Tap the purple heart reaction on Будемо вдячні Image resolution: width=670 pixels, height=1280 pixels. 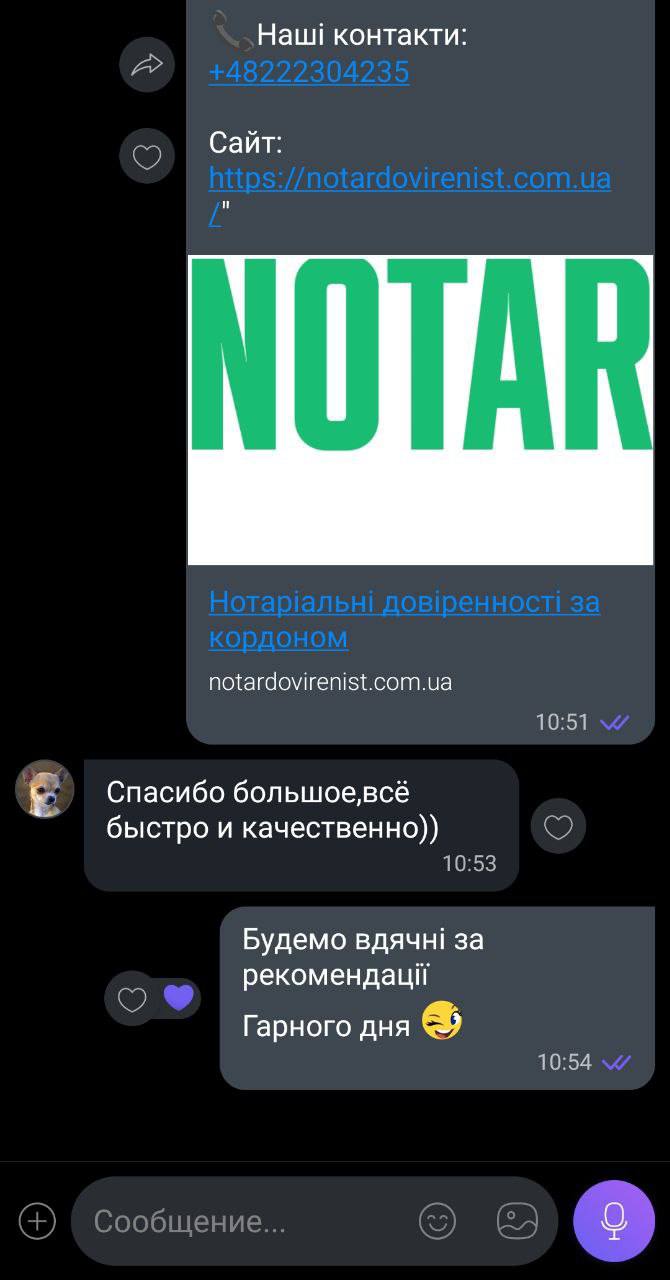(x=178, y=997)
